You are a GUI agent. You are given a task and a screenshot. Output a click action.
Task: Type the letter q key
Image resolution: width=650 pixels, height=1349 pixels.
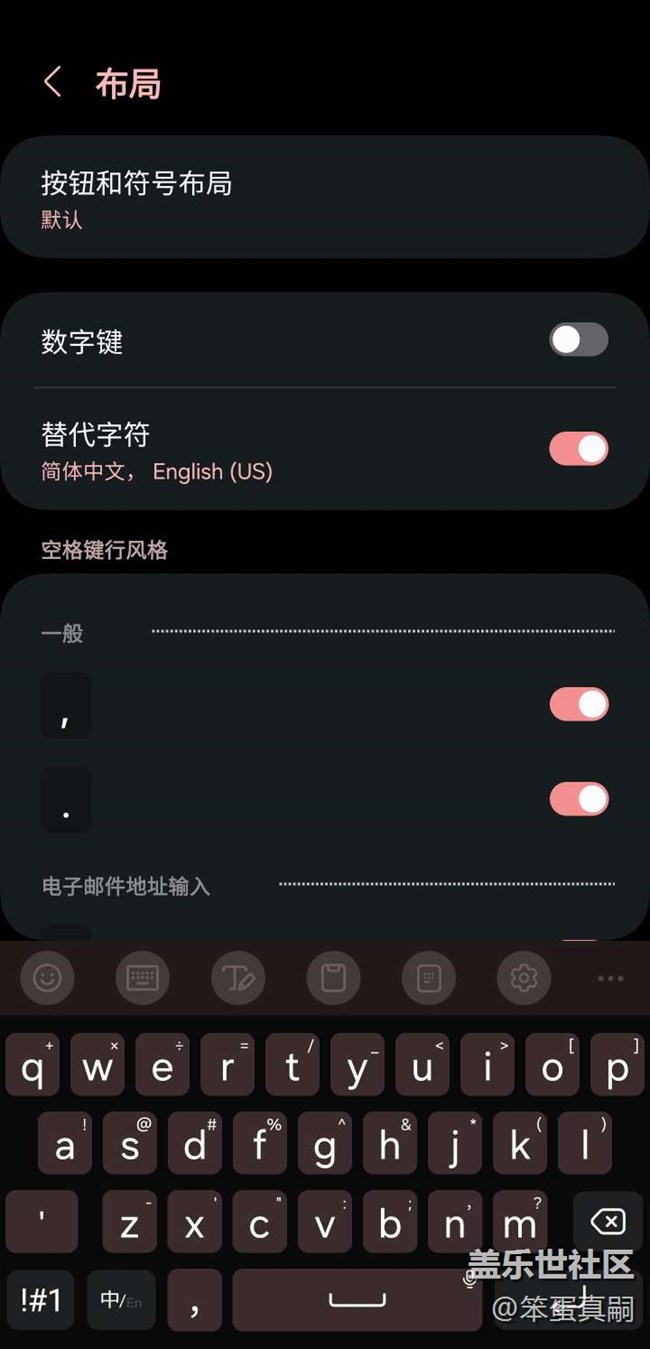tap(33, 1065)
